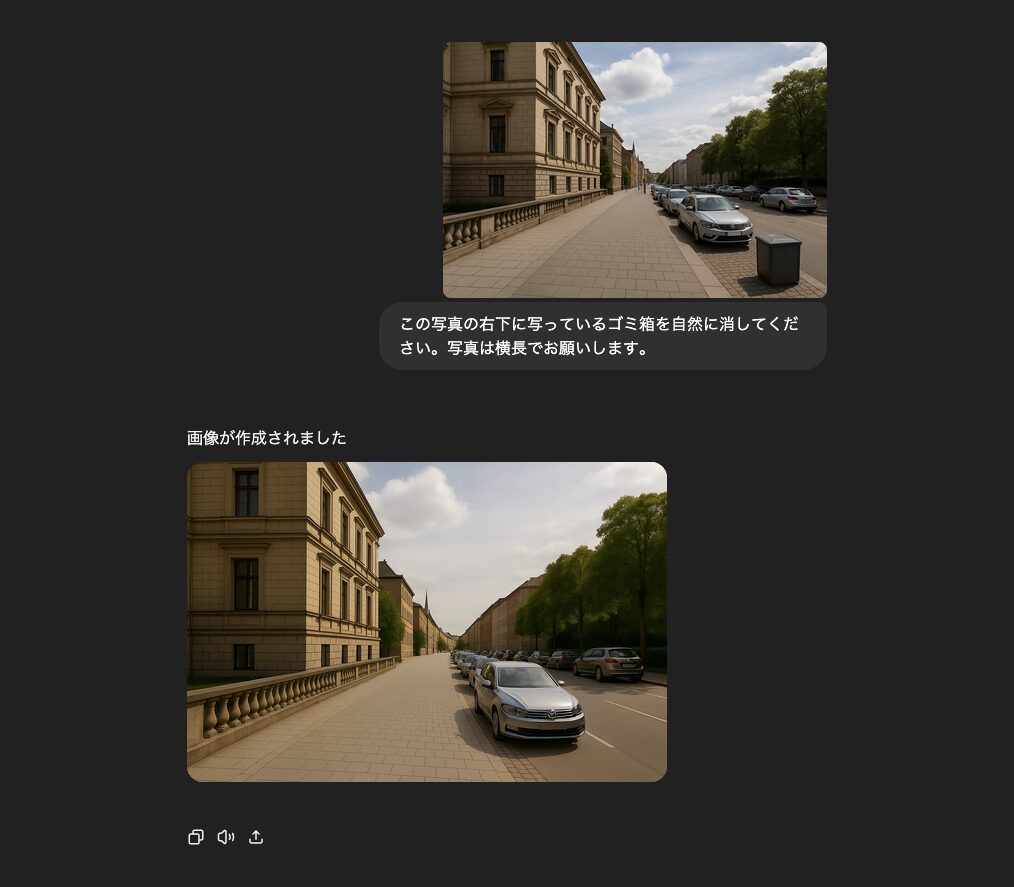Open the generated image without the trash bin
This screenshot has width=1014, height=887.
point(426,621)
